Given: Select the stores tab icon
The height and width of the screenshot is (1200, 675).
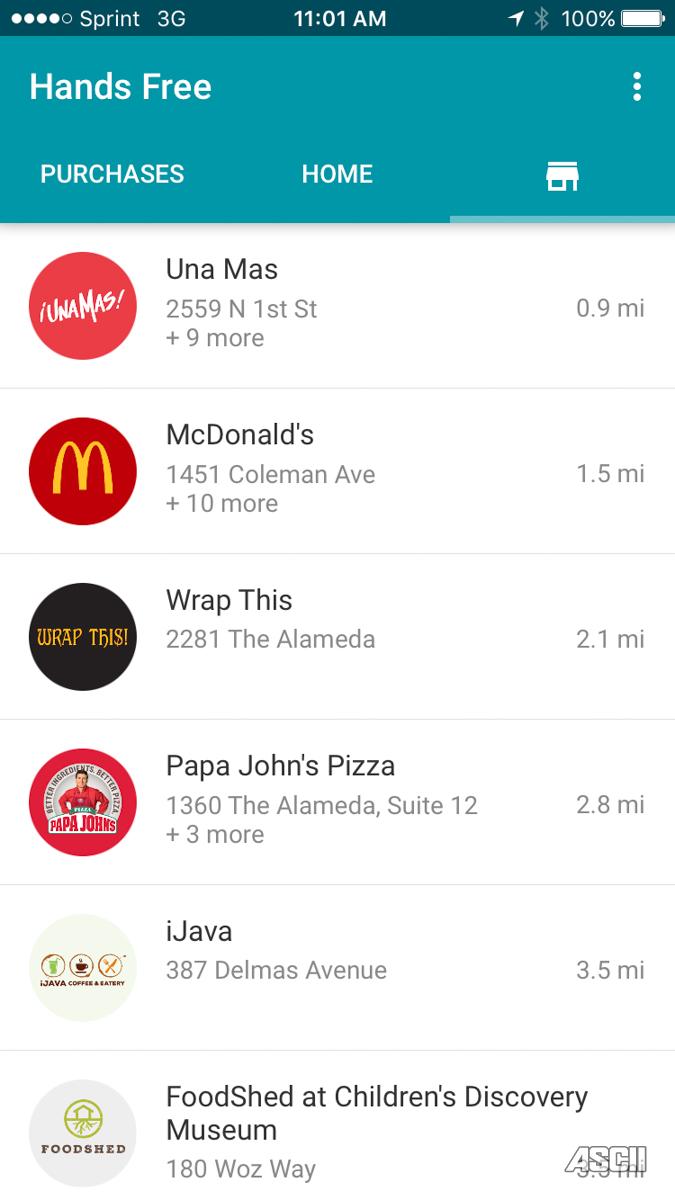Looking at the screenshot, I should 562,177.
